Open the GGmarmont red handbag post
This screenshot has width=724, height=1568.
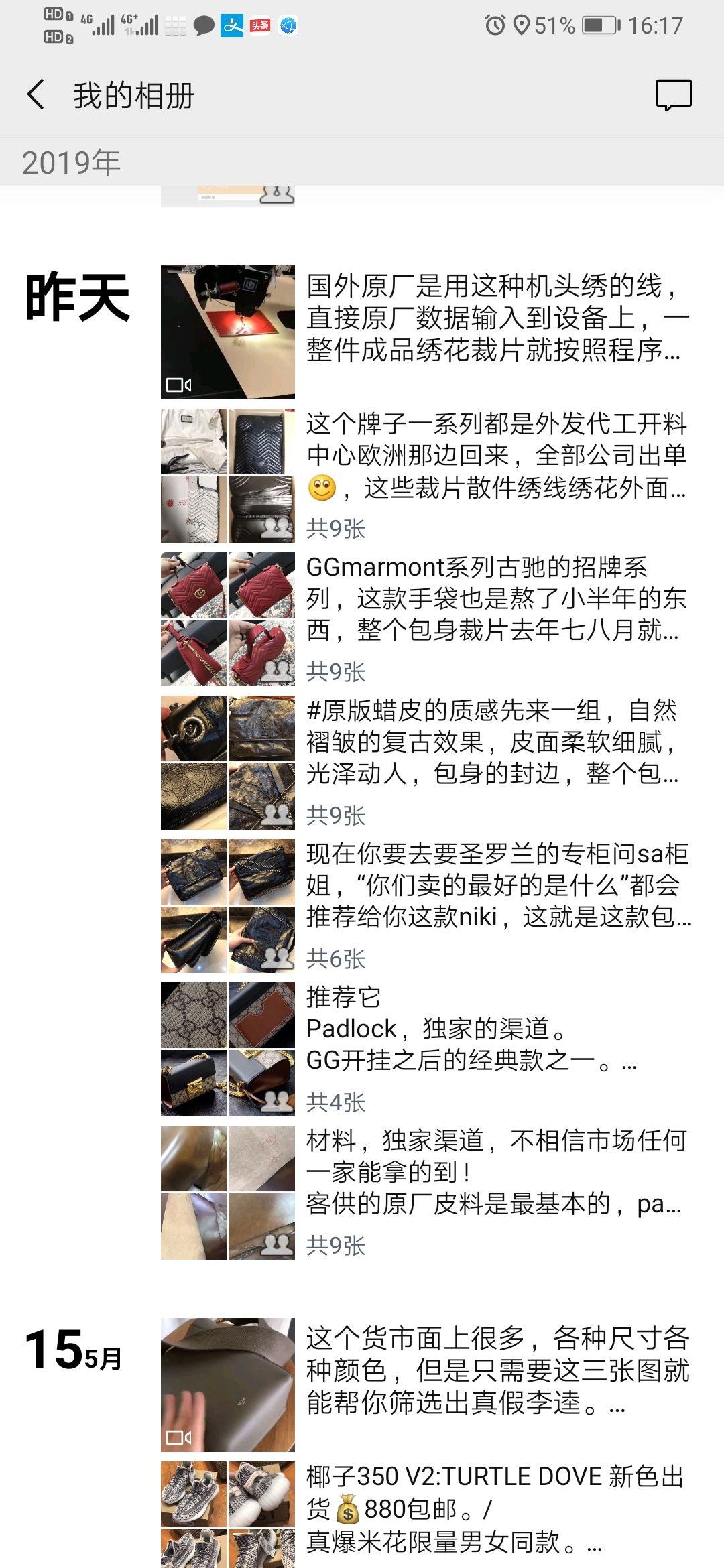[x=496, y=598]
